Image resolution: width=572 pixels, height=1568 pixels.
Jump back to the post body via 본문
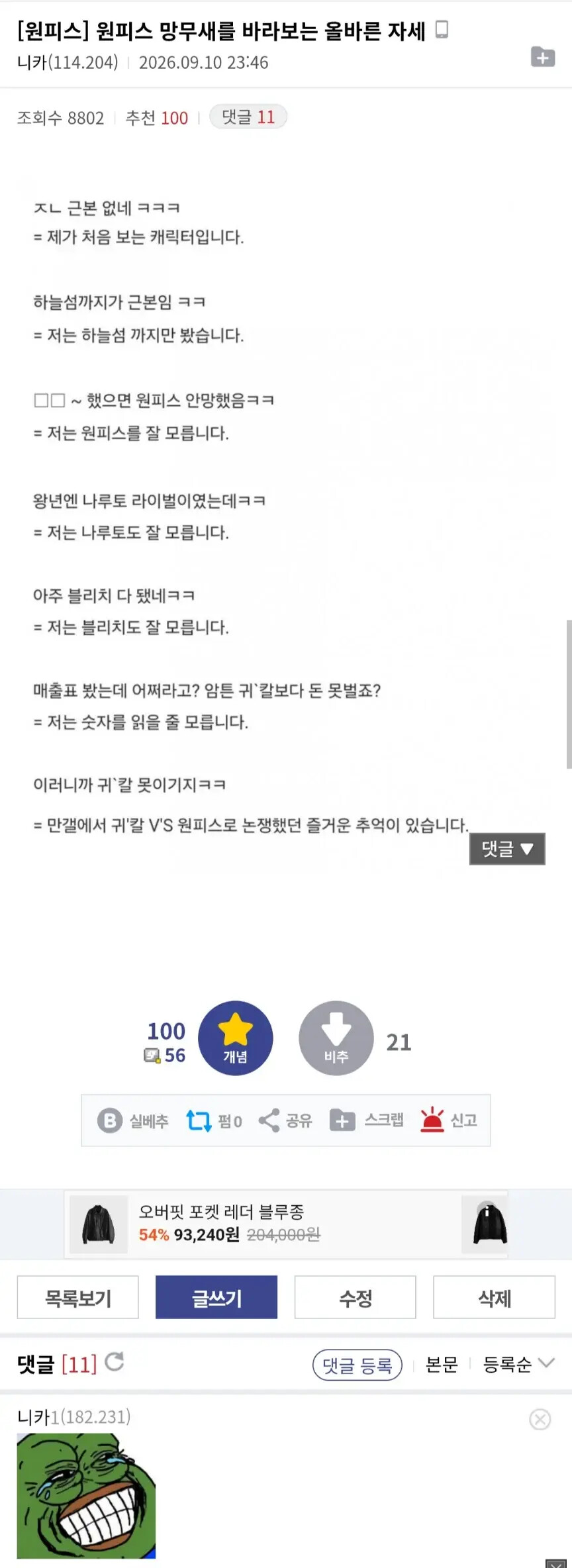point(442,1365)
